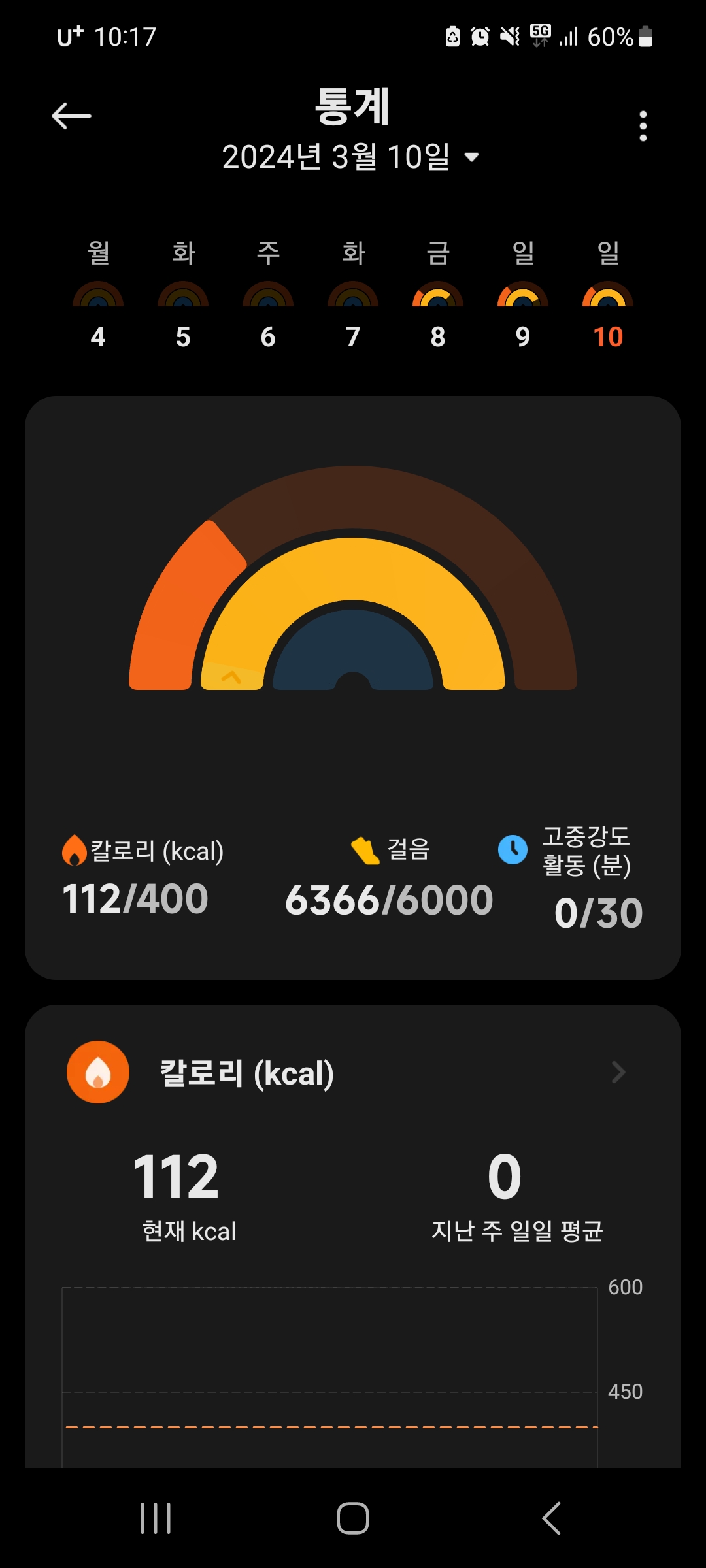This screenshot has width=706, height=1568.
Task: Go back using the top-left arrow
Action: point(71,116)
